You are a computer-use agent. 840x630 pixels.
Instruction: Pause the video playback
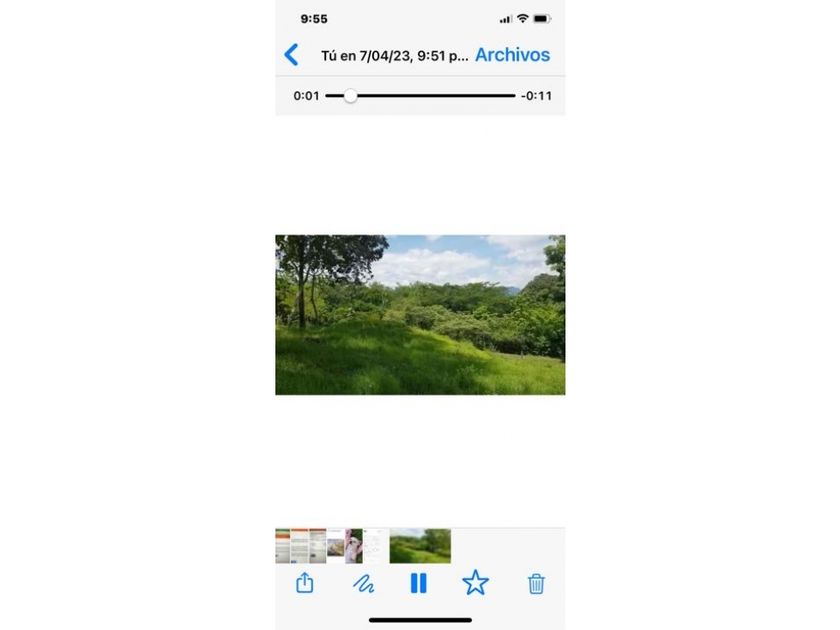click(419, 583)
